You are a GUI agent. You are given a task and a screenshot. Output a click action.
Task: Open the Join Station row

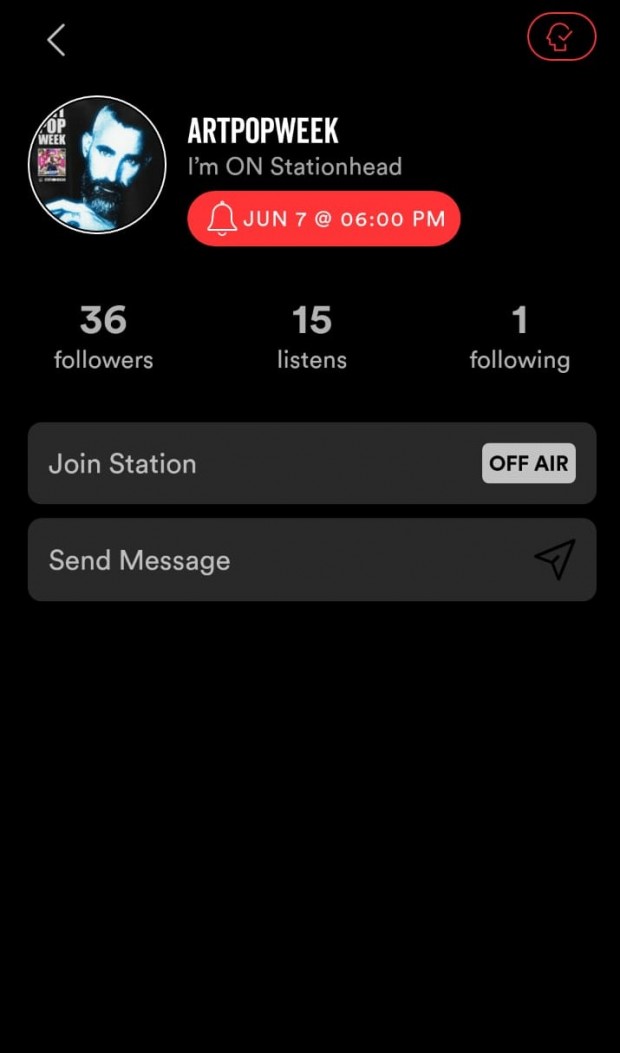click(x=311, y=463)
